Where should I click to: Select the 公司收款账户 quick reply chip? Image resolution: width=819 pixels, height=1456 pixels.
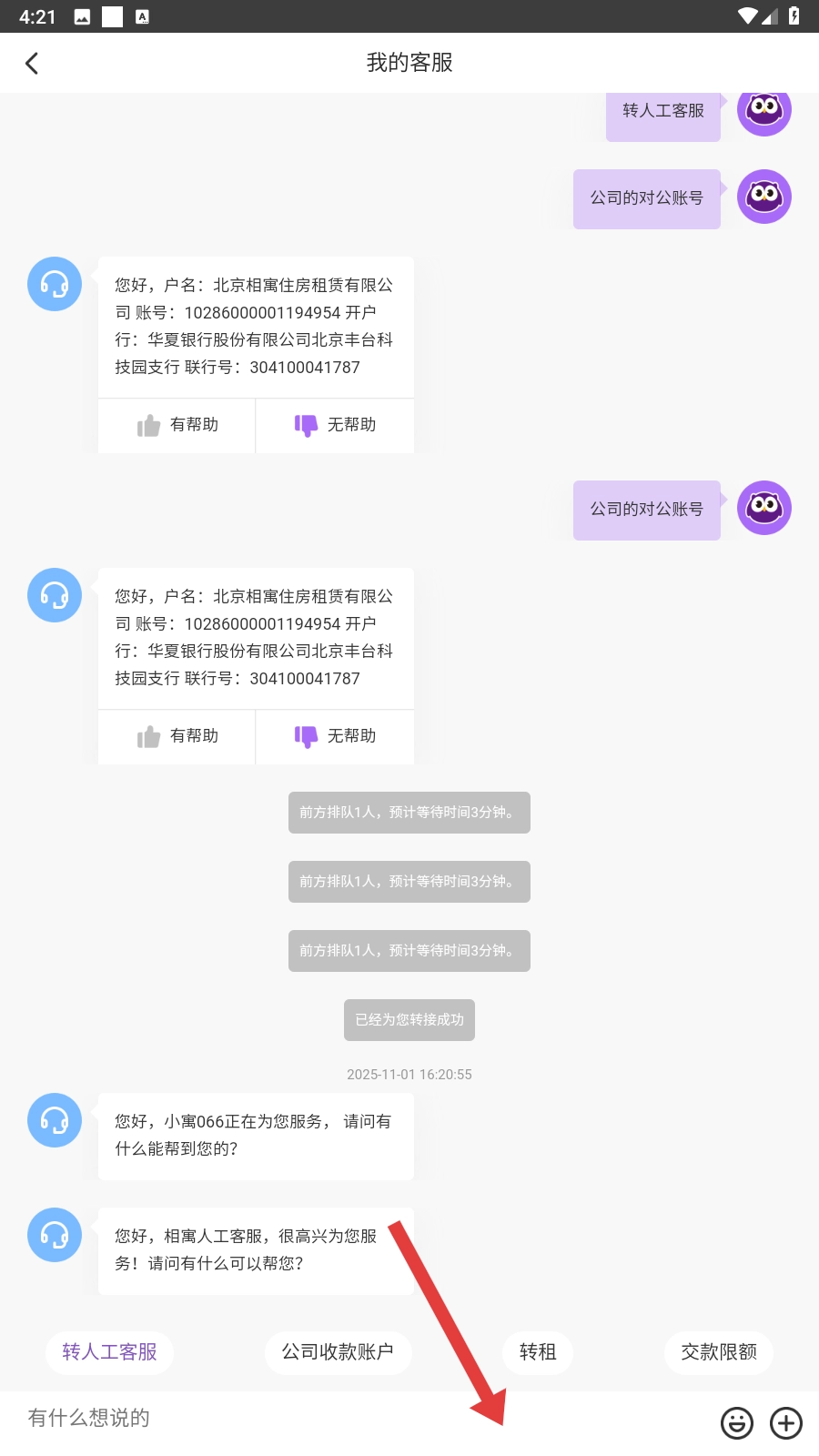(338, 1352)
